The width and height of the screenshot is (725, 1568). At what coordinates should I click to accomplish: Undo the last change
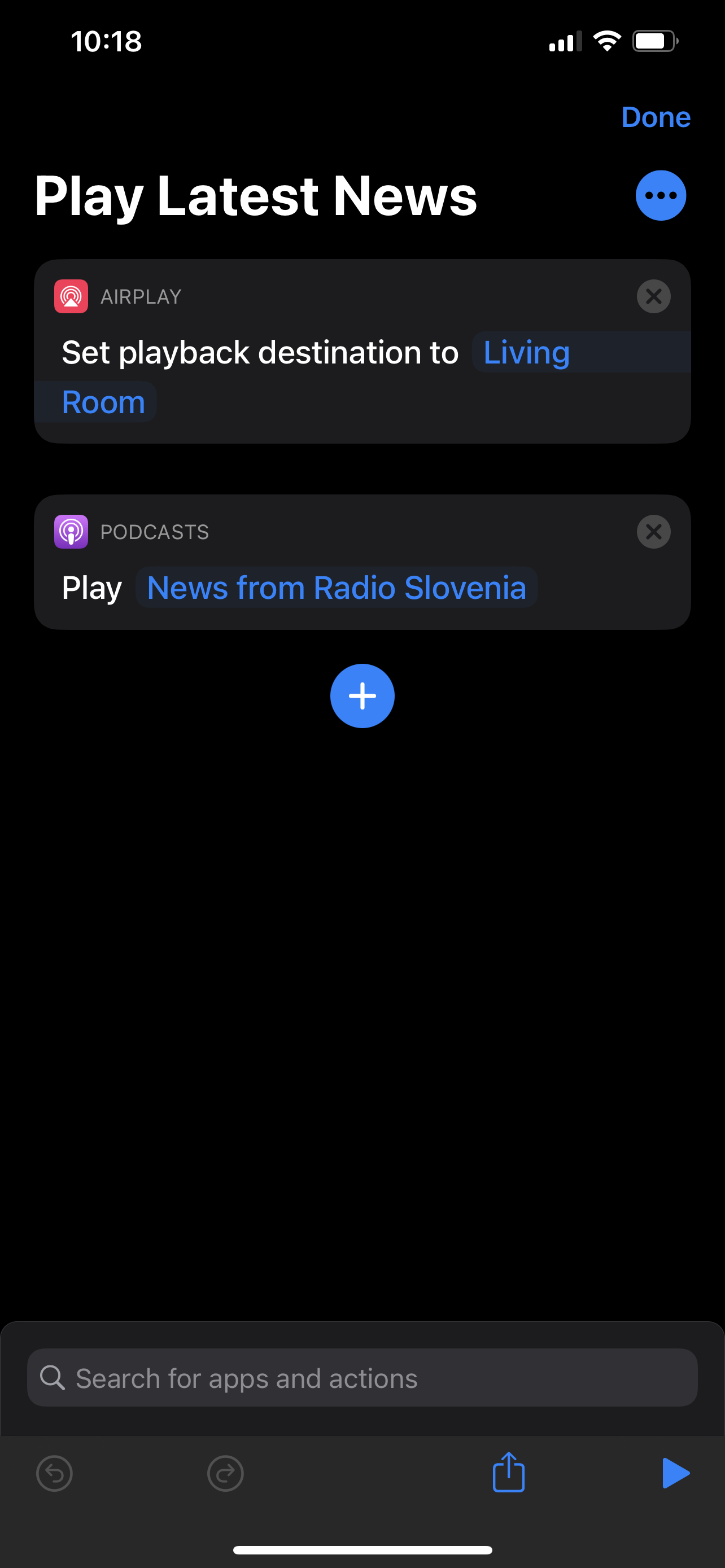(x=55, y=1474)
